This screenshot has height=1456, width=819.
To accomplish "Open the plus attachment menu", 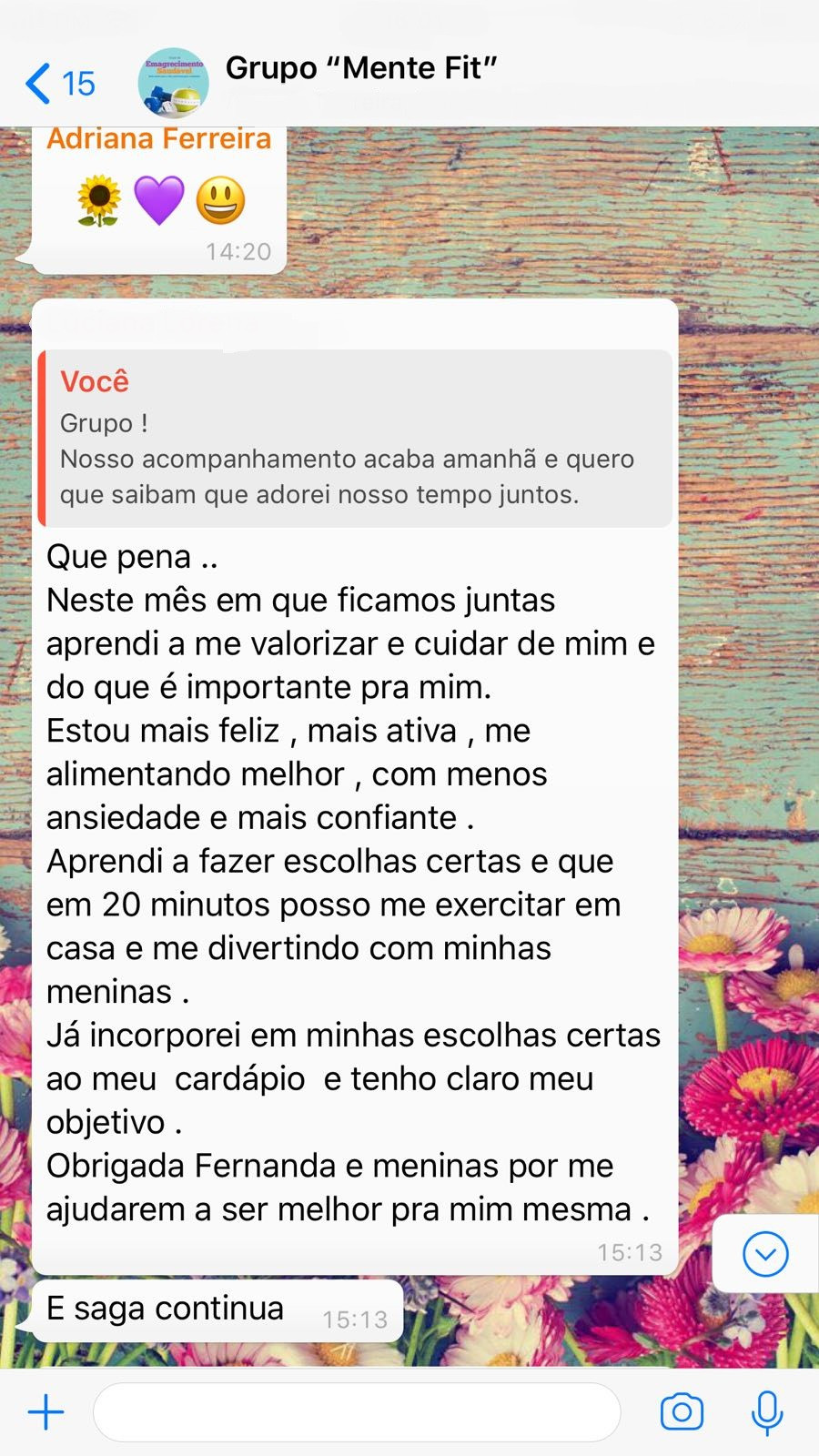I will coord(45,1412).
